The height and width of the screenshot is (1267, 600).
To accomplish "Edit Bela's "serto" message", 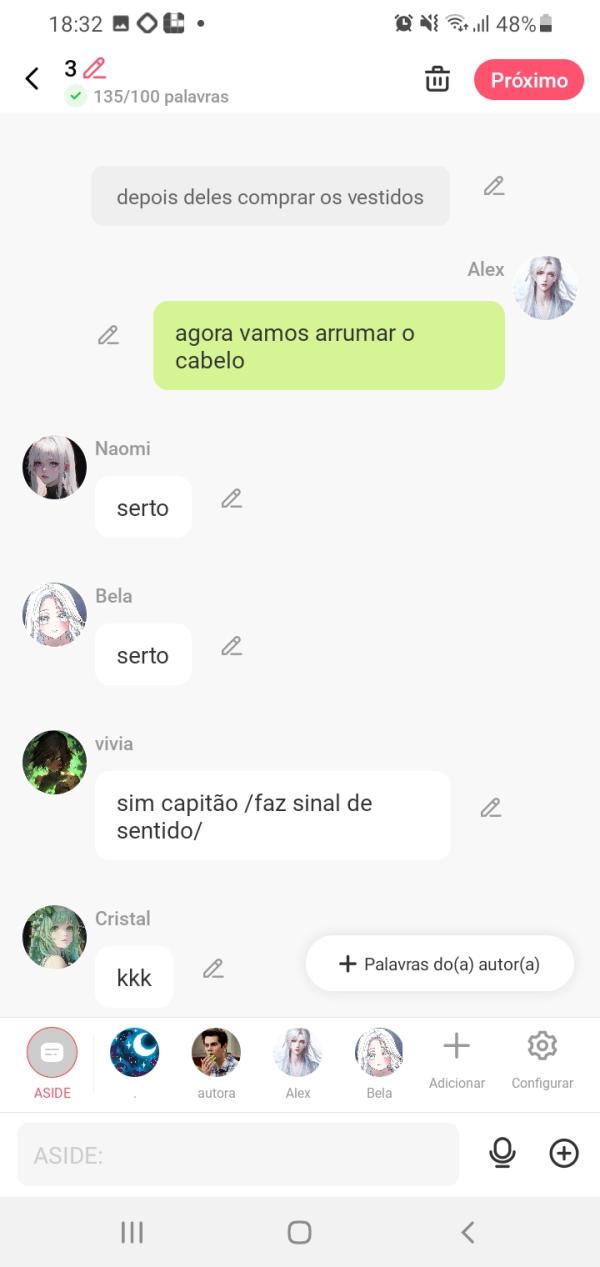I will point(232,646).
